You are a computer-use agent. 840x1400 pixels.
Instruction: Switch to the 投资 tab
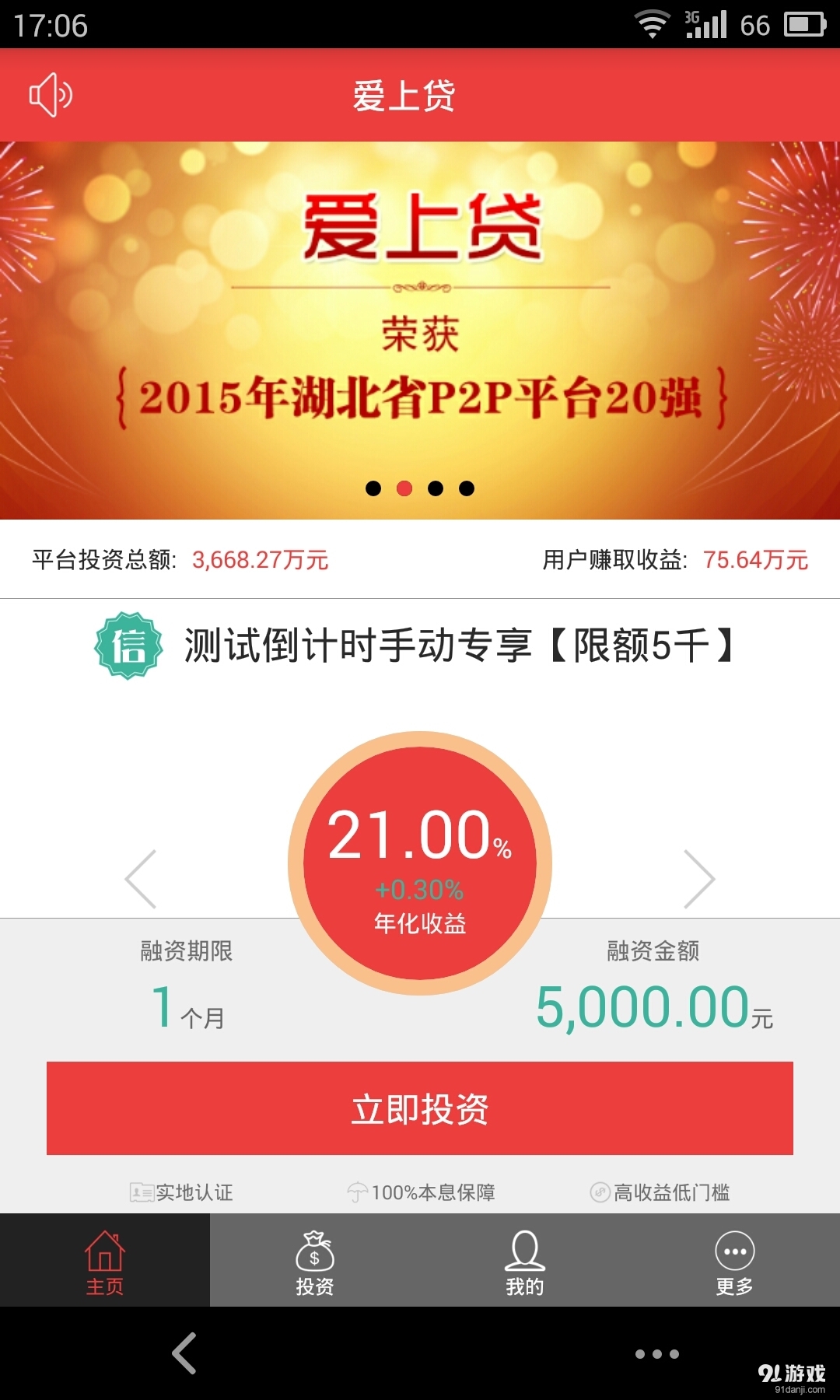tap(315, 1260)
